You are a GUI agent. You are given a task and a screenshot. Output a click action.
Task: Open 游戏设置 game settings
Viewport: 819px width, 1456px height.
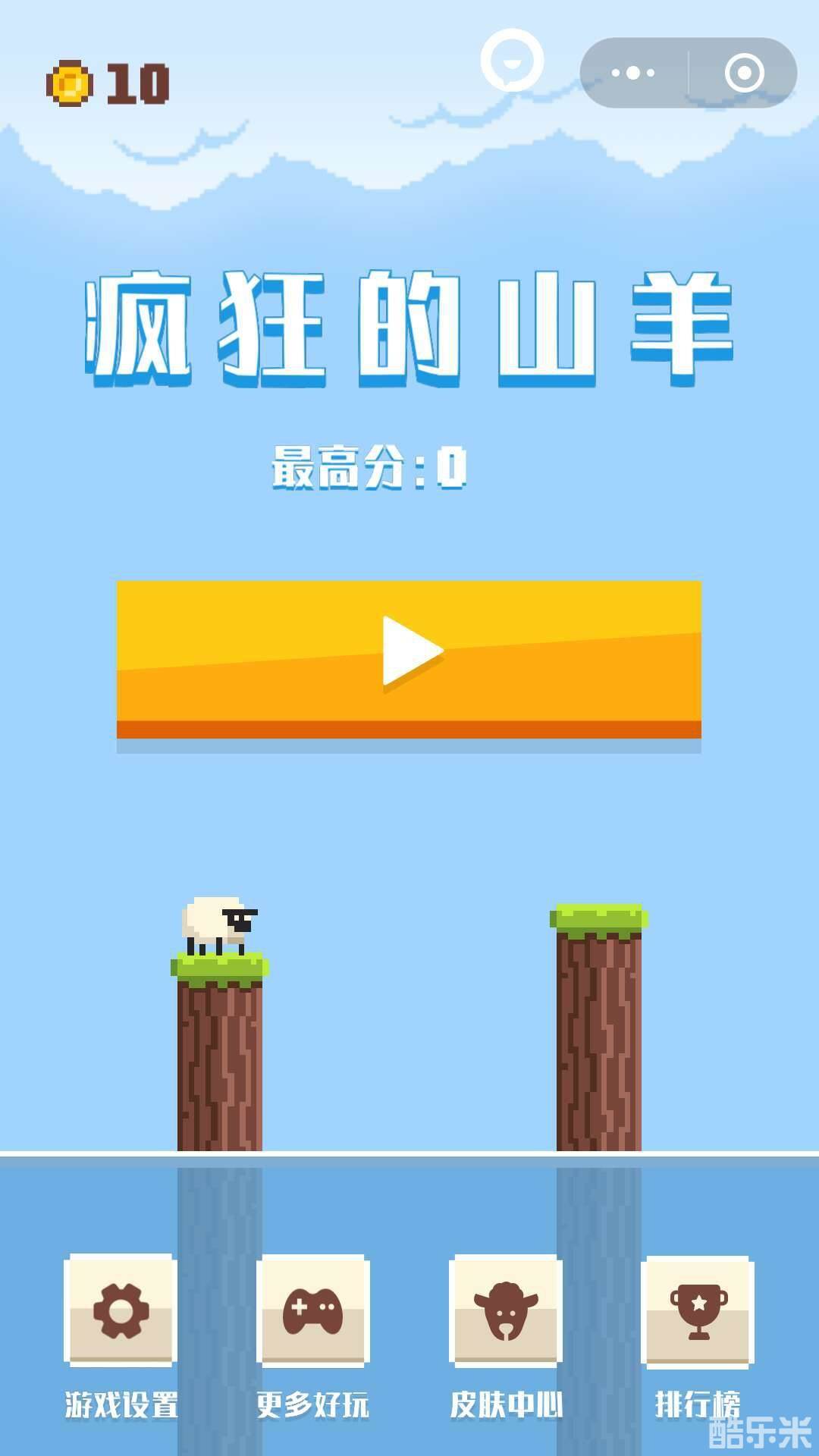[x=121, y=1310]
